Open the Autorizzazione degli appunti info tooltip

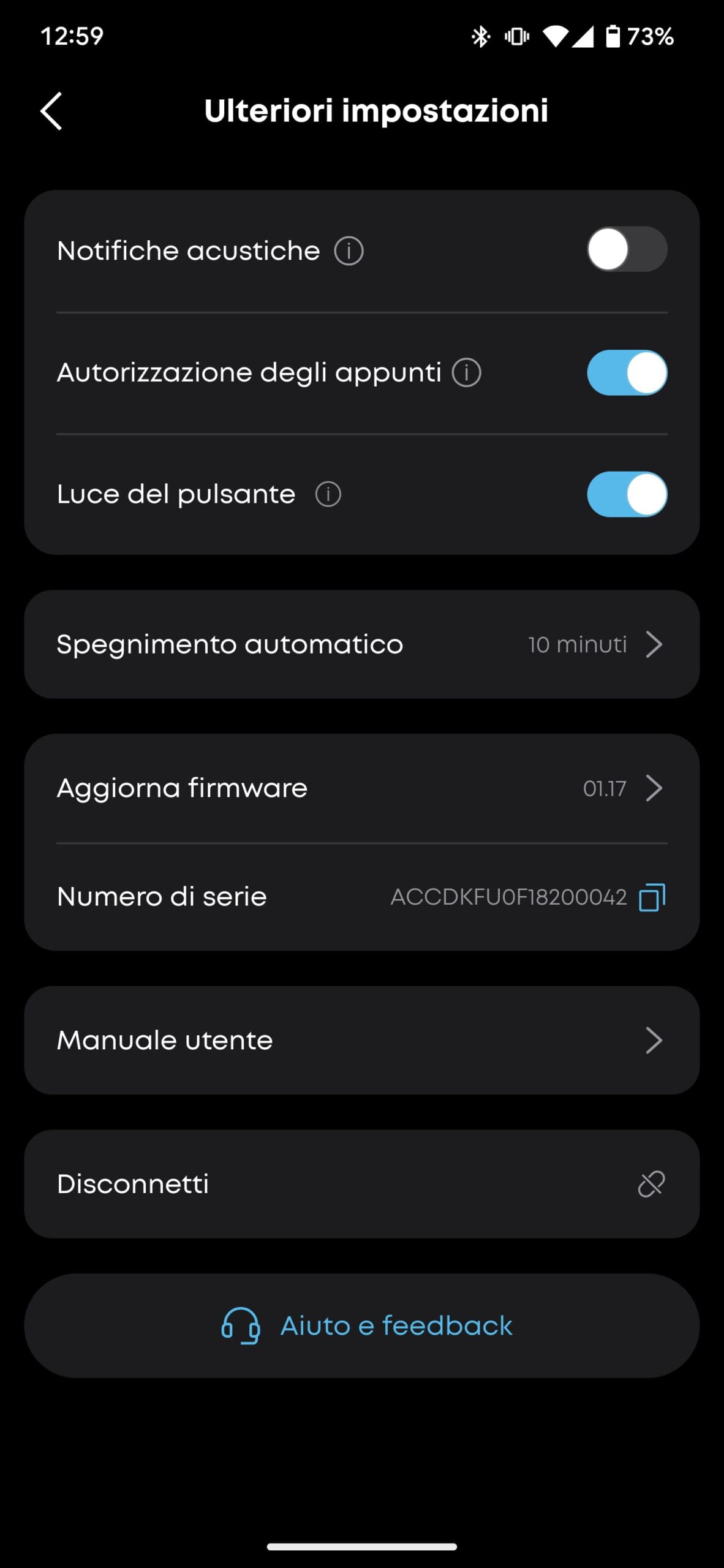click(466, 371)
